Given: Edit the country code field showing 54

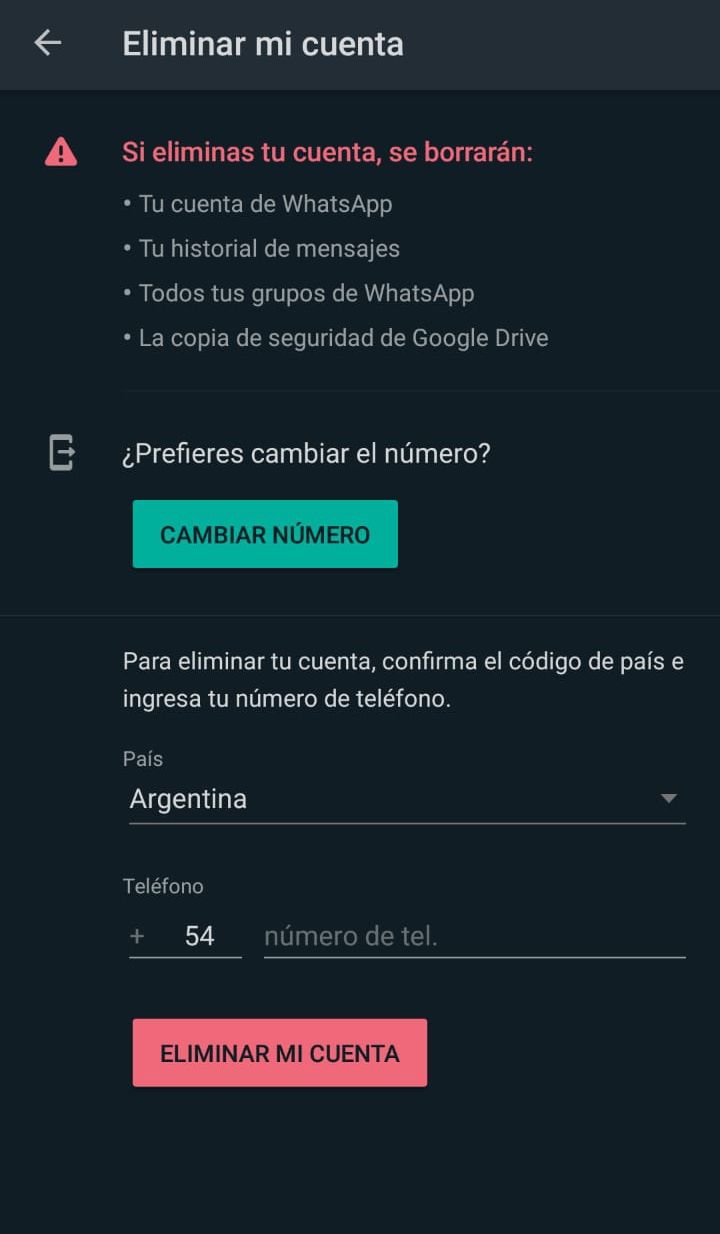Looking at the screenshot, I should (199, 936).
